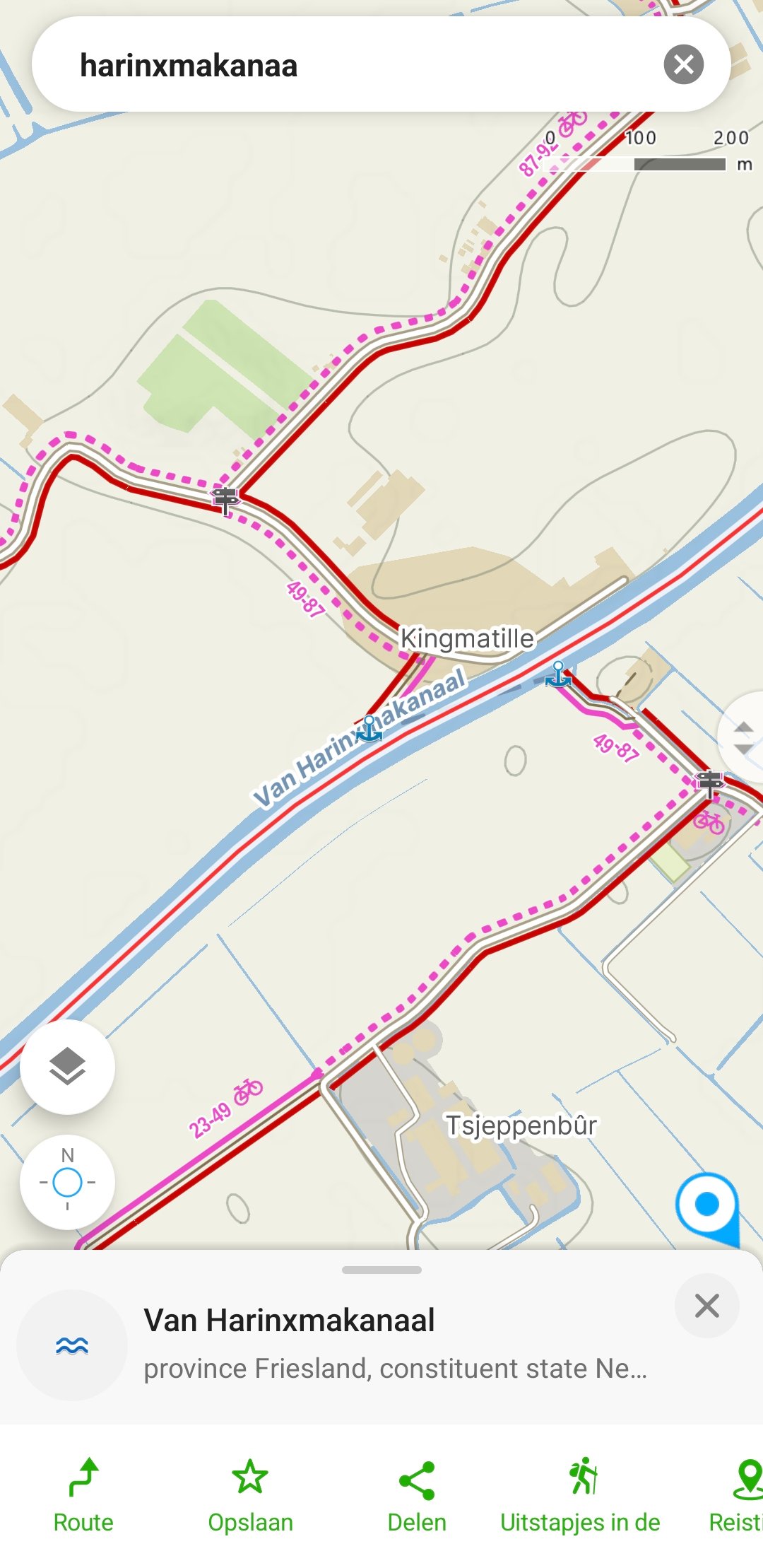763x1568 pixels.
Task: Close the Van Harinxmakanaal place card
Action: pyautogui.click(x=706, y=1306)
